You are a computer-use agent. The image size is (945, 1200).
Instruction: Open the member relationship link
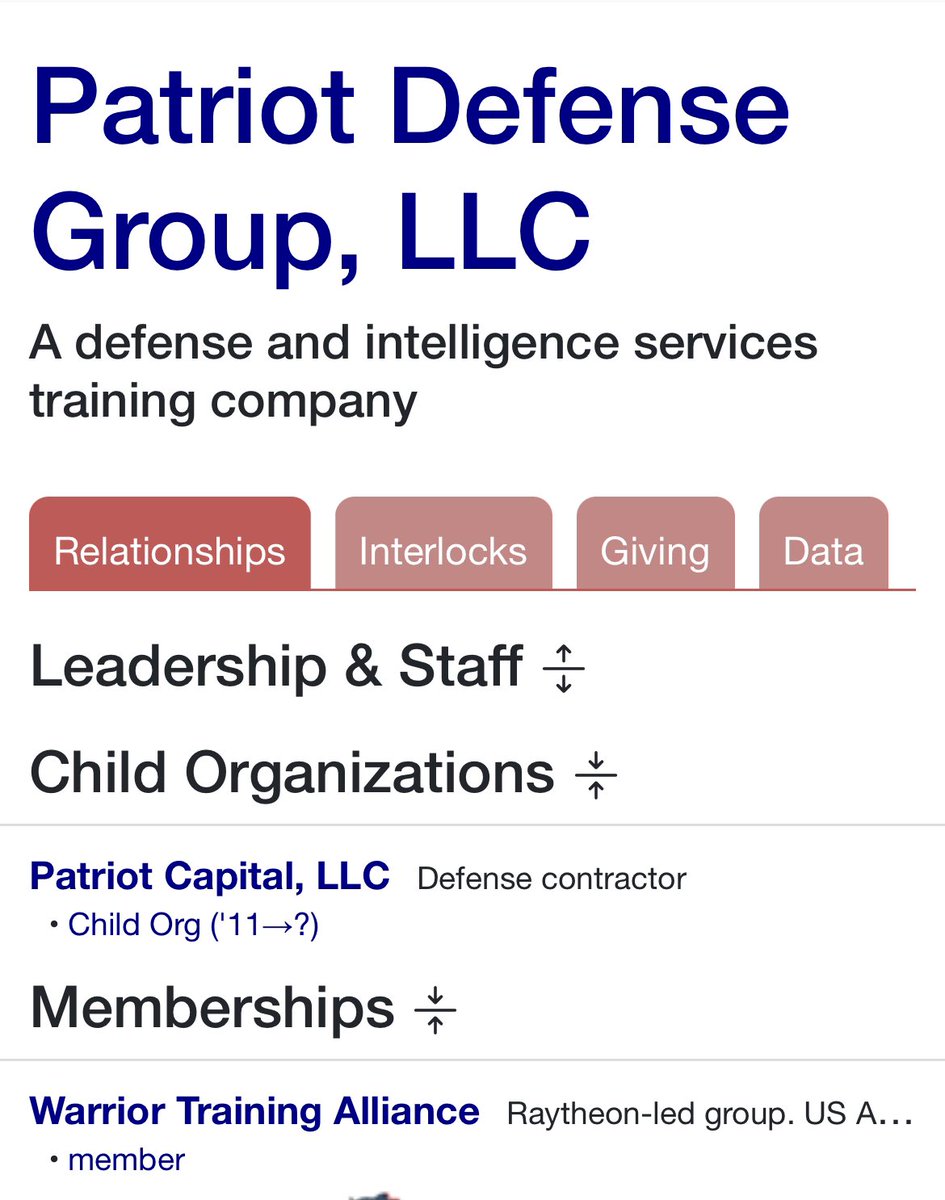(x=126, y=1160)
